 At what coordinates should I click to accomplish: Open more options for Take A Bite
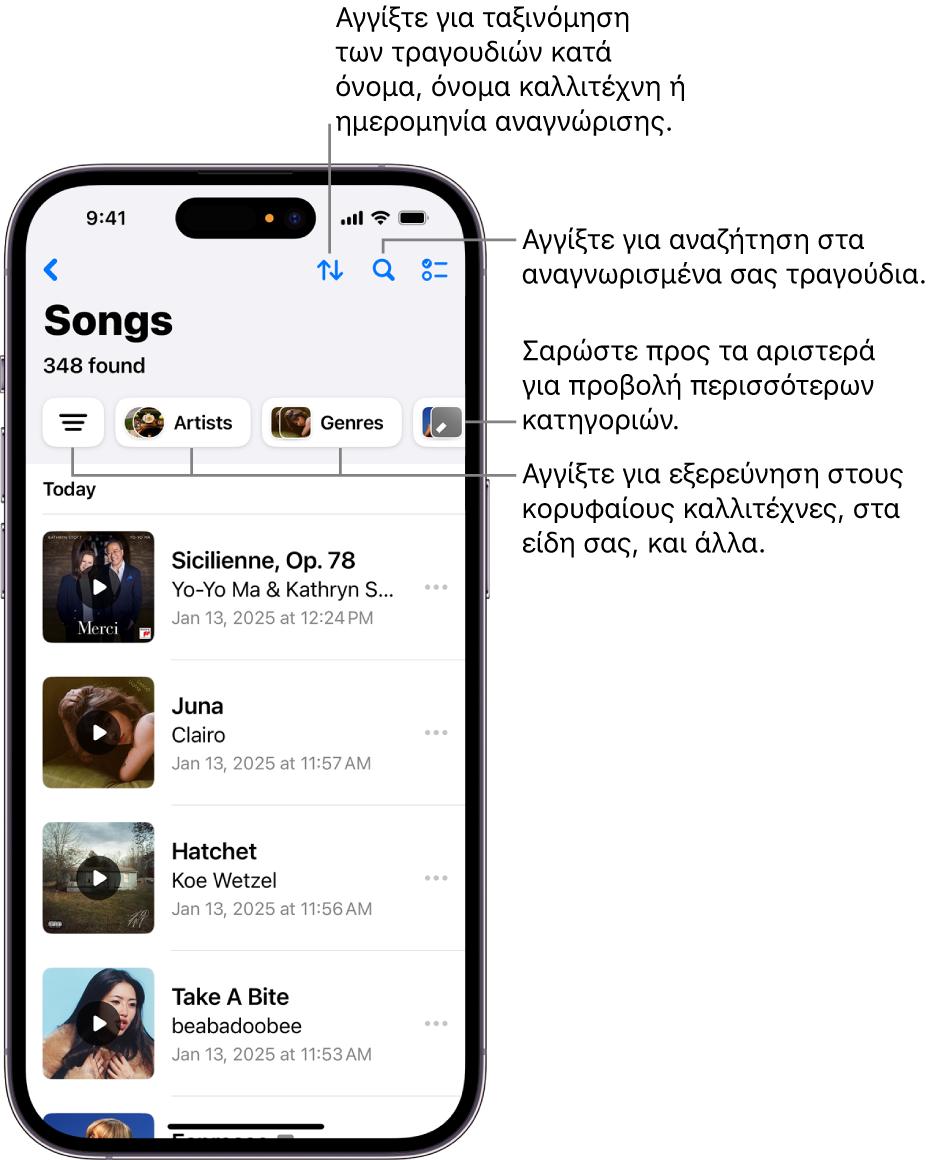tap(436, 1024)
